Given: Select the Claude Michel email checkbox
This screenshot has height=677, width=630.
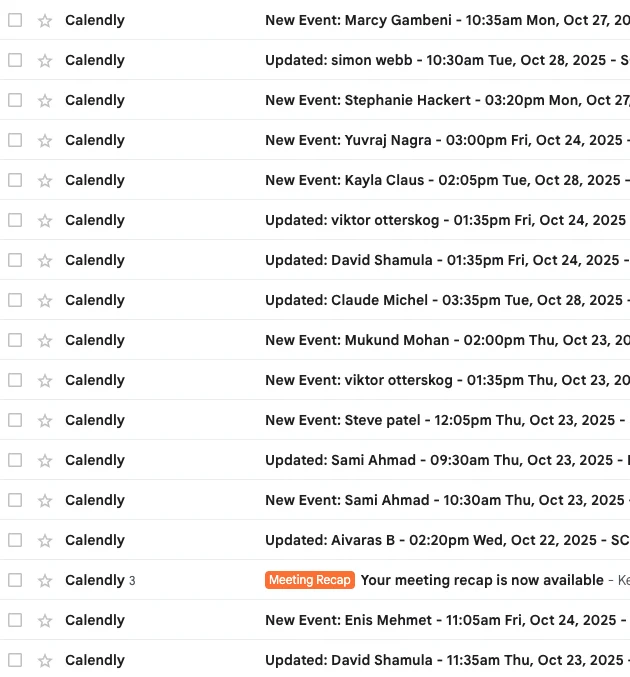Looking at the screenshot, I should (15, 300).
